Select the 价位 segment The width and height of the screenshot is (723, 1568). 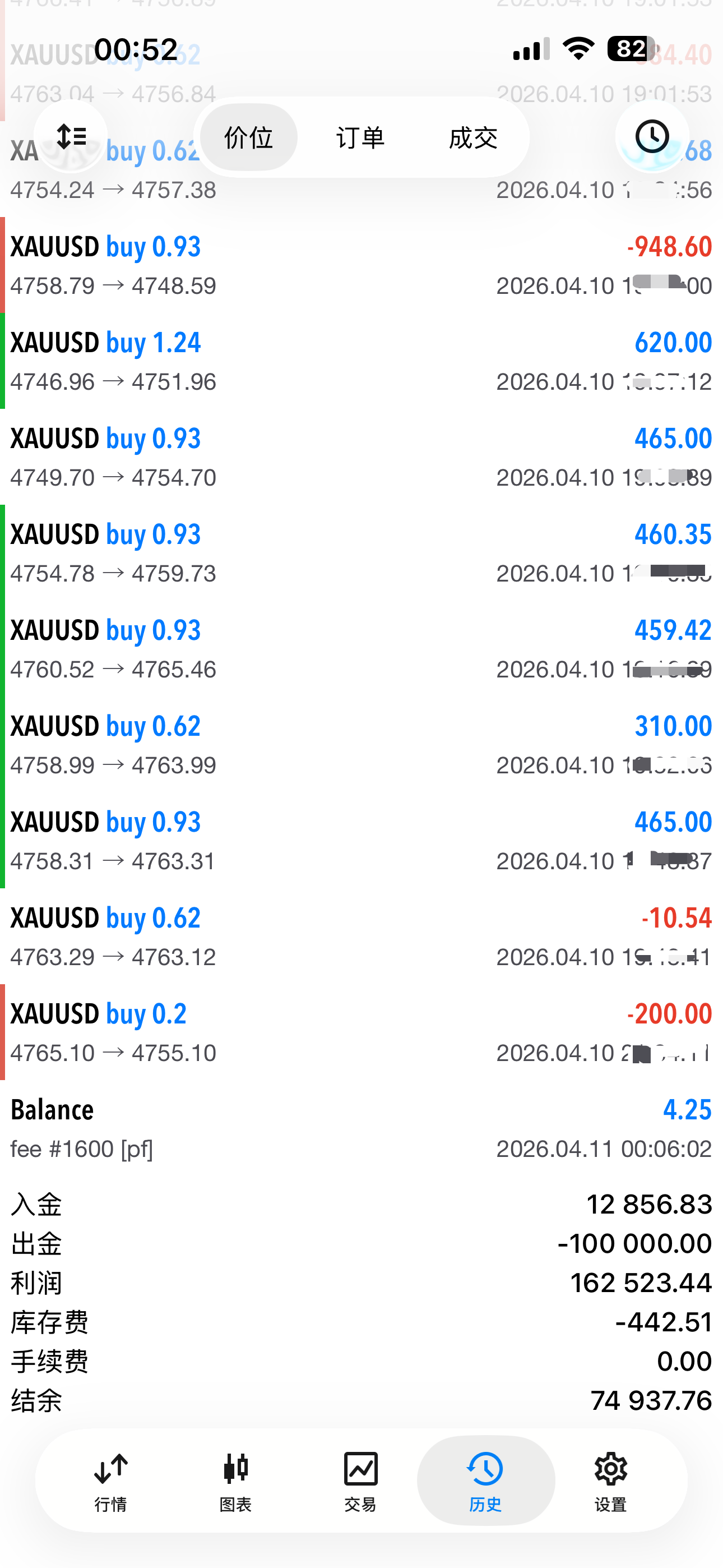pos(248,137)
